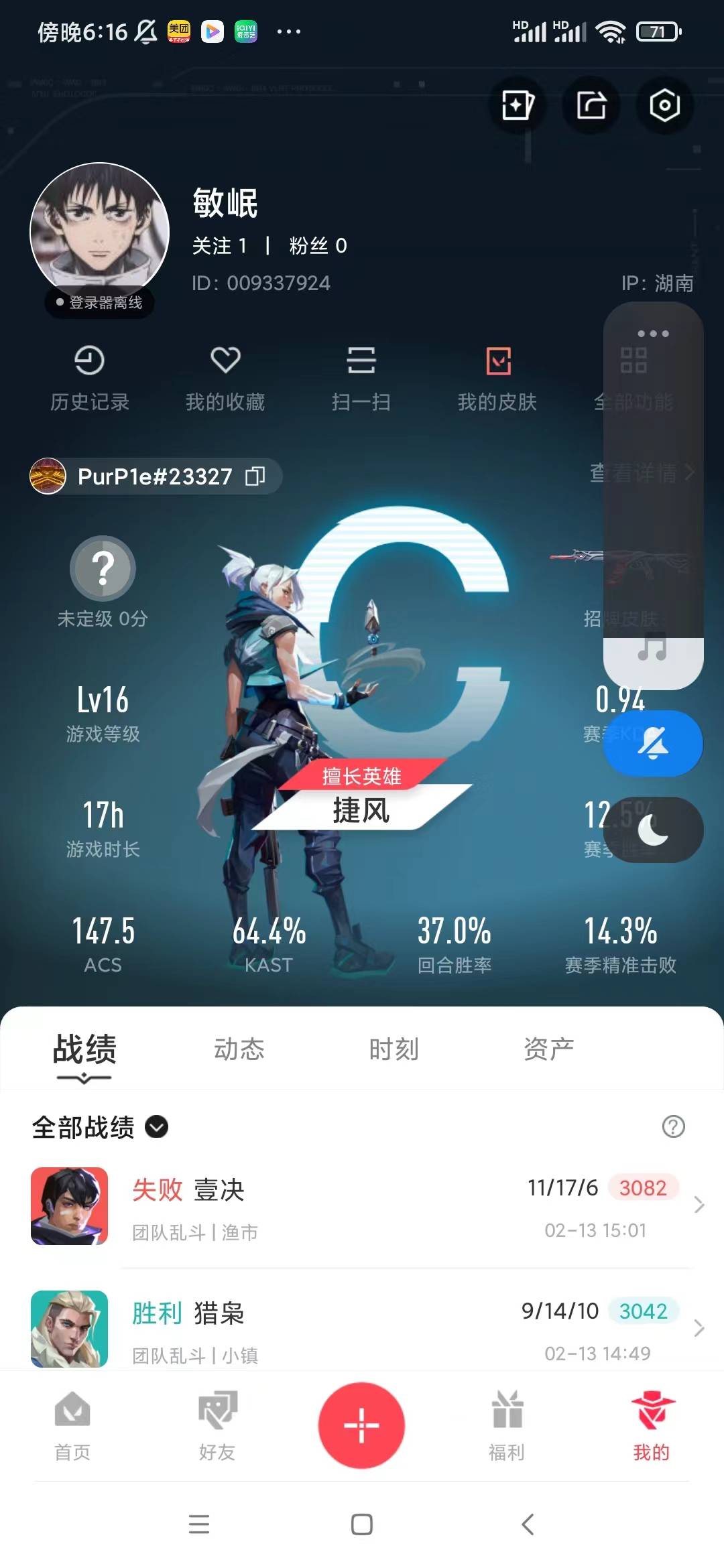The height and width of the screenshot is (1568, 724).
Task: Open the 失败 壹决 match record
Action: 362,1206
